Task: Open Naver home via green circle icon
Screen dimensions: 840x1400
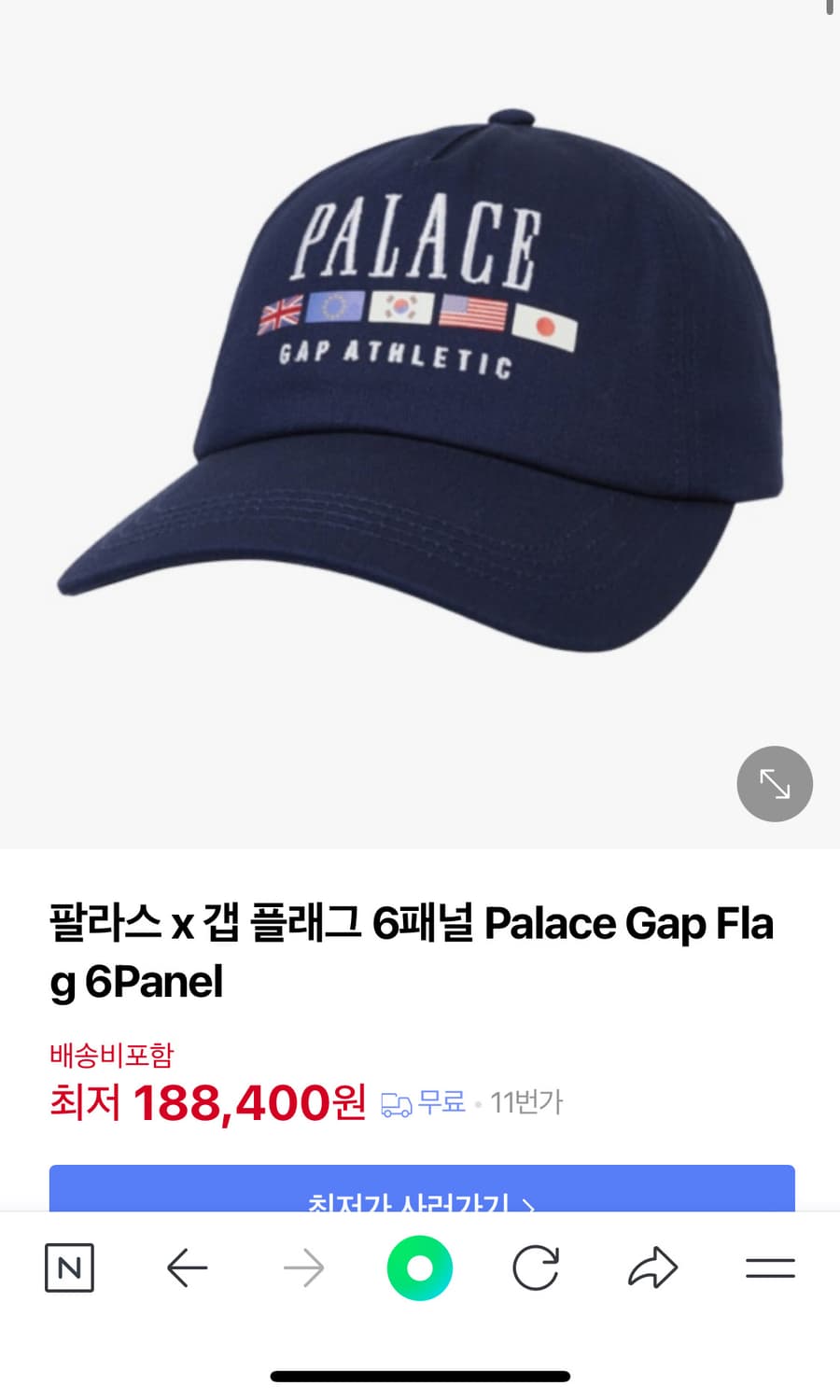Action: point(419,1267)
